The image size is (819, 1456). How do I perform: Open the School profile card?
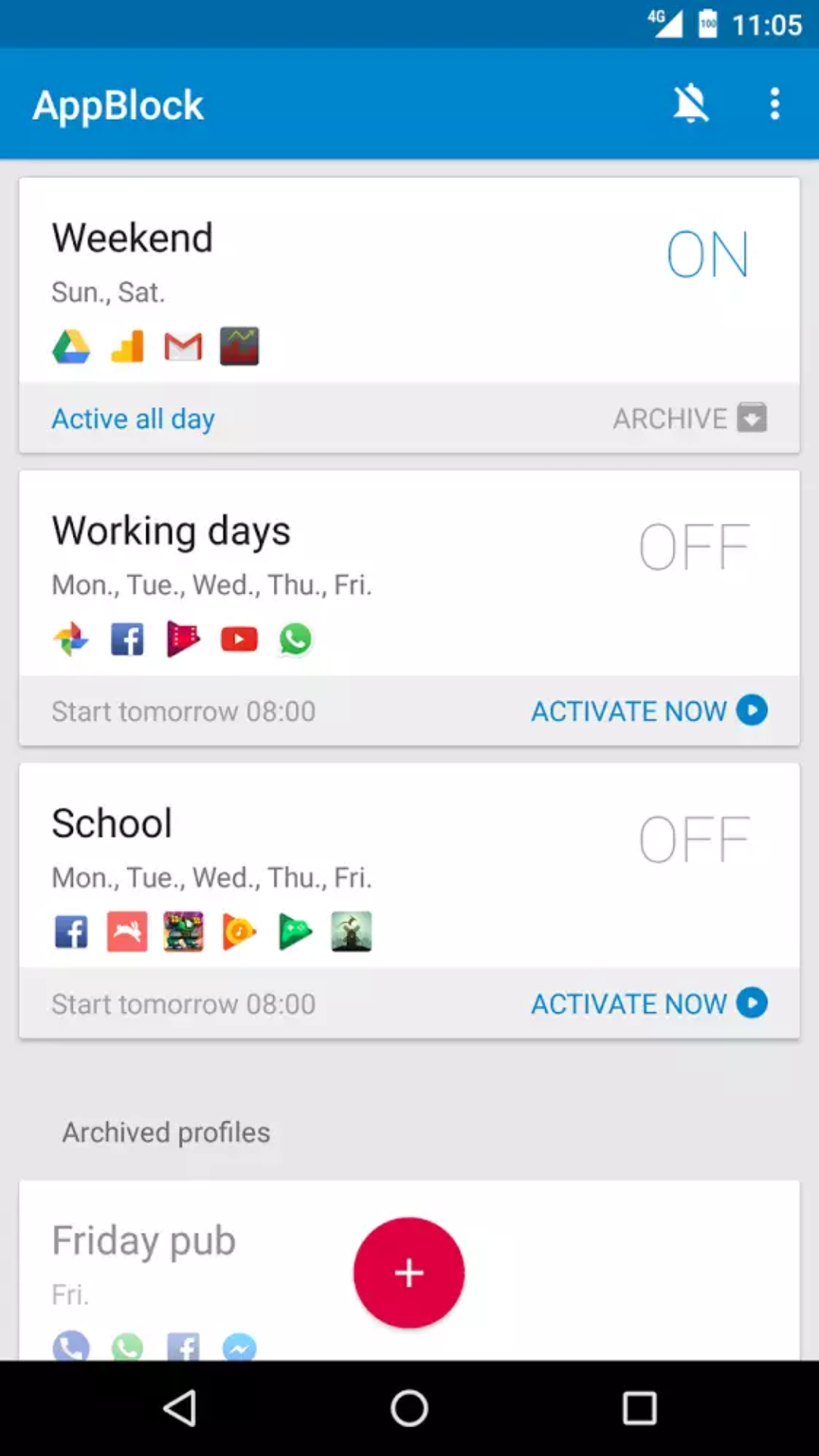point(409,865)
